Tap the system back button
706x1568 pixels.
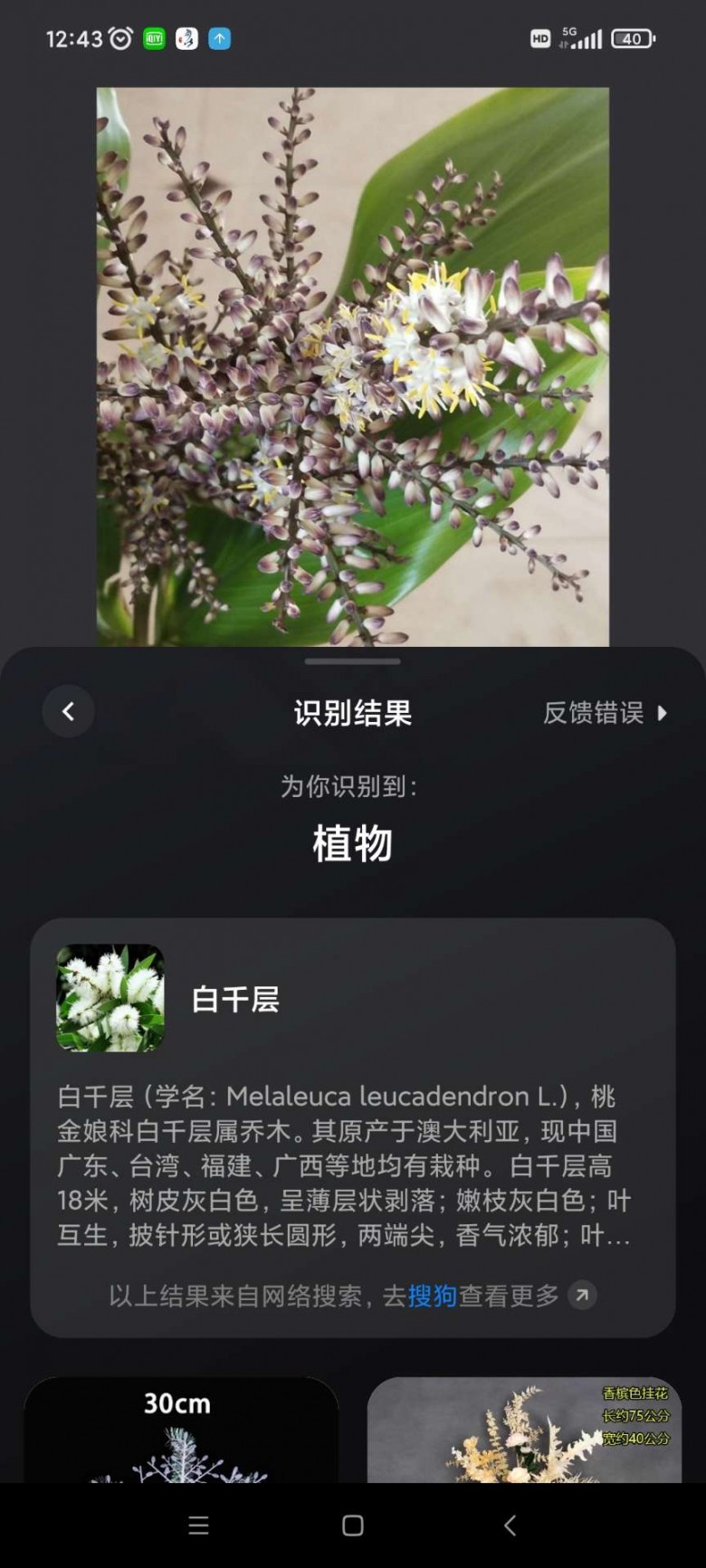coord(510,1525)
